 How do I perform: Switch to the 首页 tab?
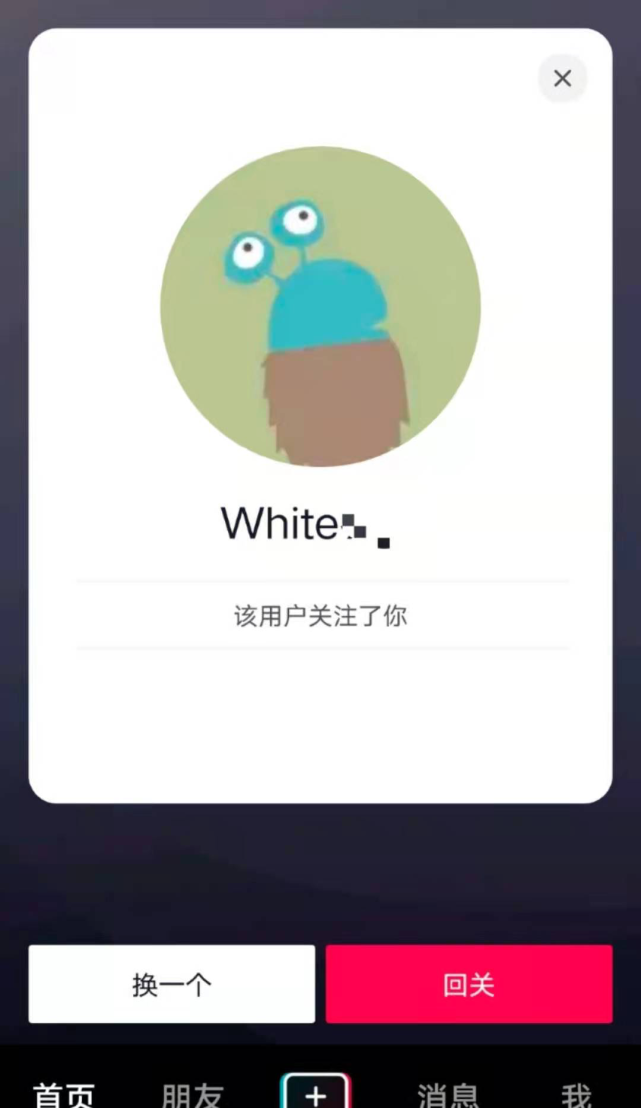pos(63,1094)
